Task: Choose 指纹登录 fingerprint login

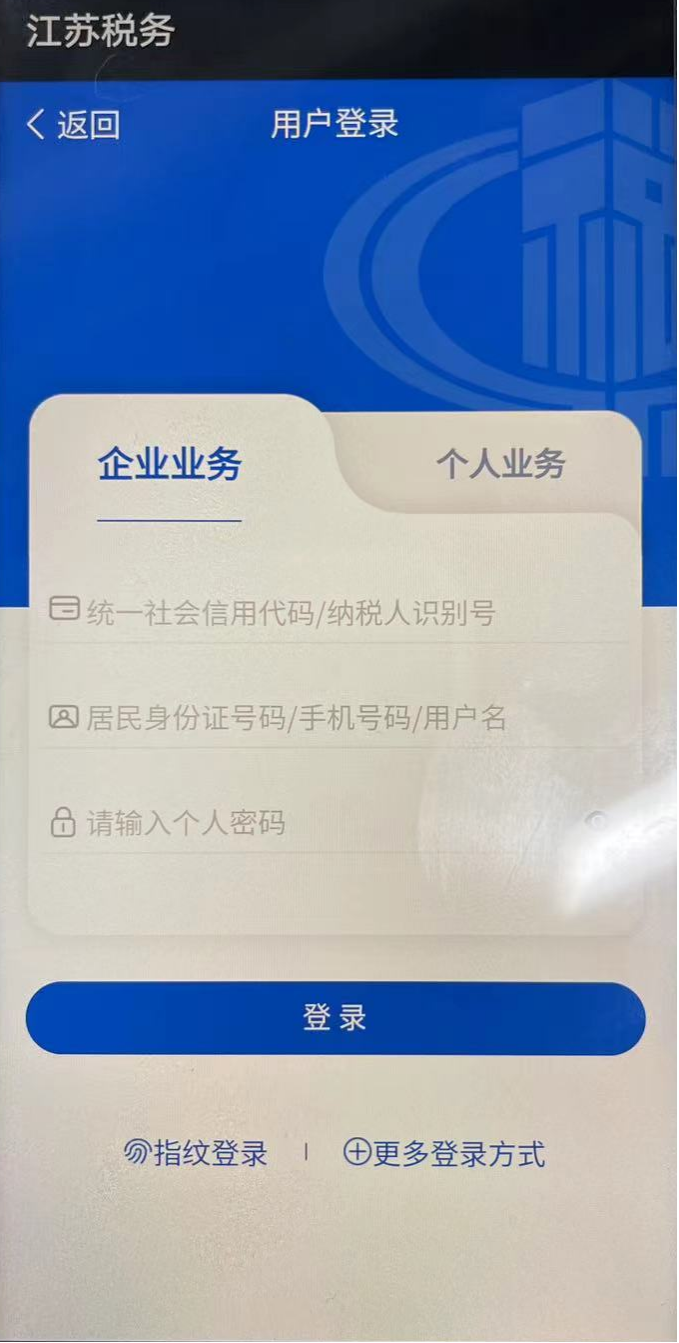Action: point(196,1154)
